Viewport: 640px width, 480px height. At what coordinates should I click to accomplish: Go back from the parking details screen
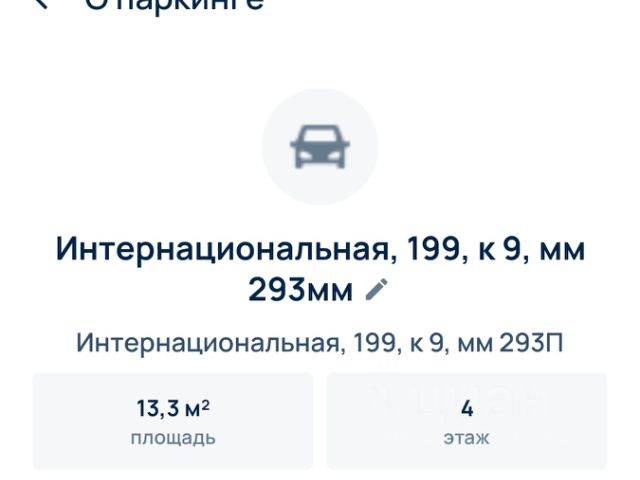click(42, 4)
